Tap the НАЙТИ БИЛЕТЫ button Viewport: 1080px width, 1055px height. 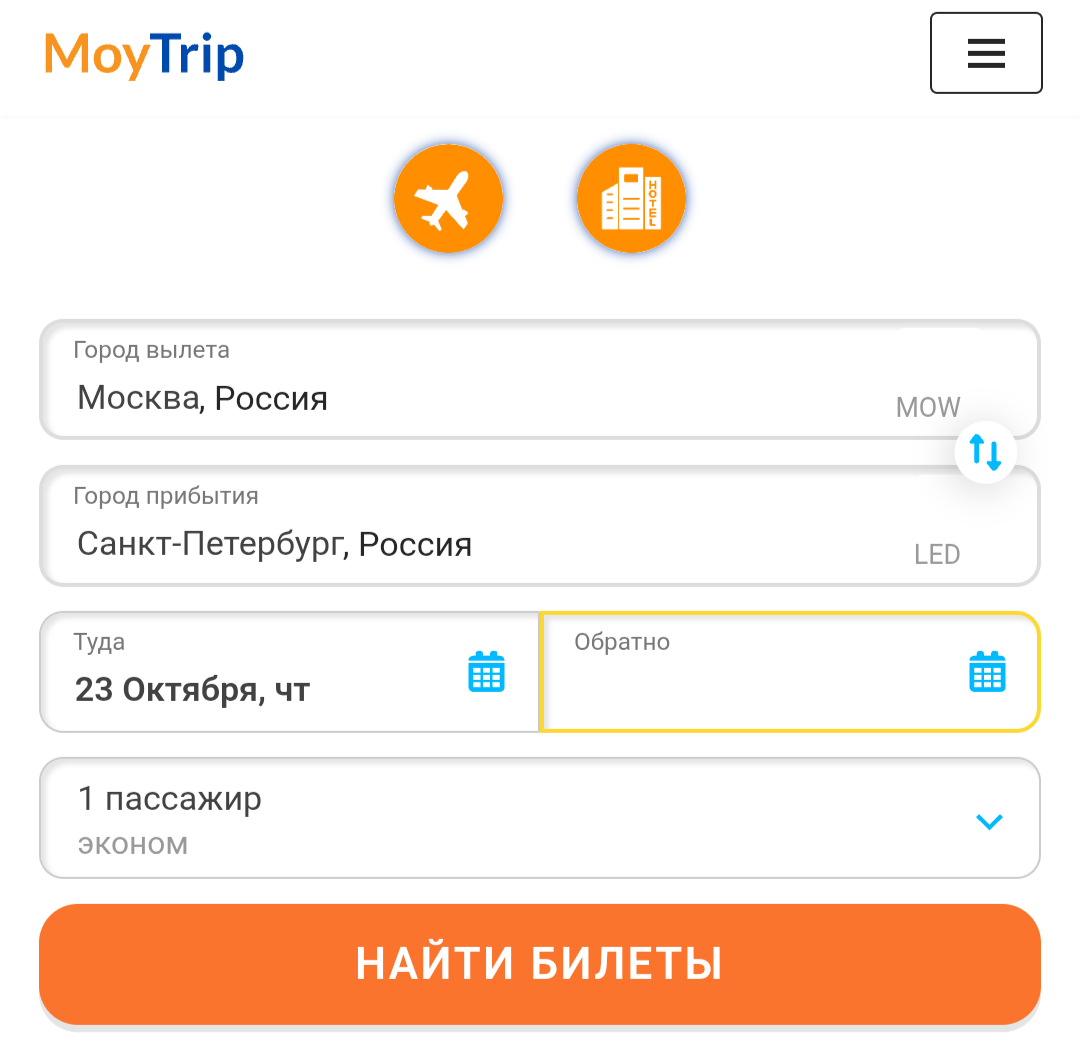540,964
